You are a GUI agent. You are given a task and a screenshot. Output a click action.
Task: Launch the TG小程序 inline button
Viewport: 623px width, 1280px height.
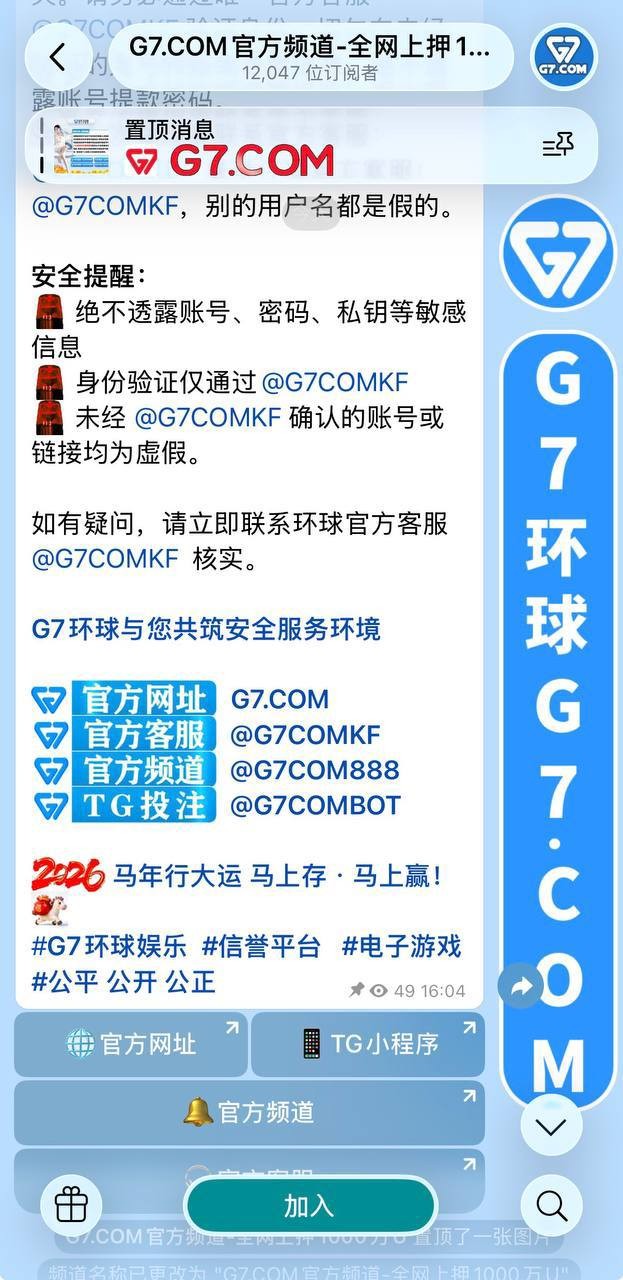(368, 1044)
